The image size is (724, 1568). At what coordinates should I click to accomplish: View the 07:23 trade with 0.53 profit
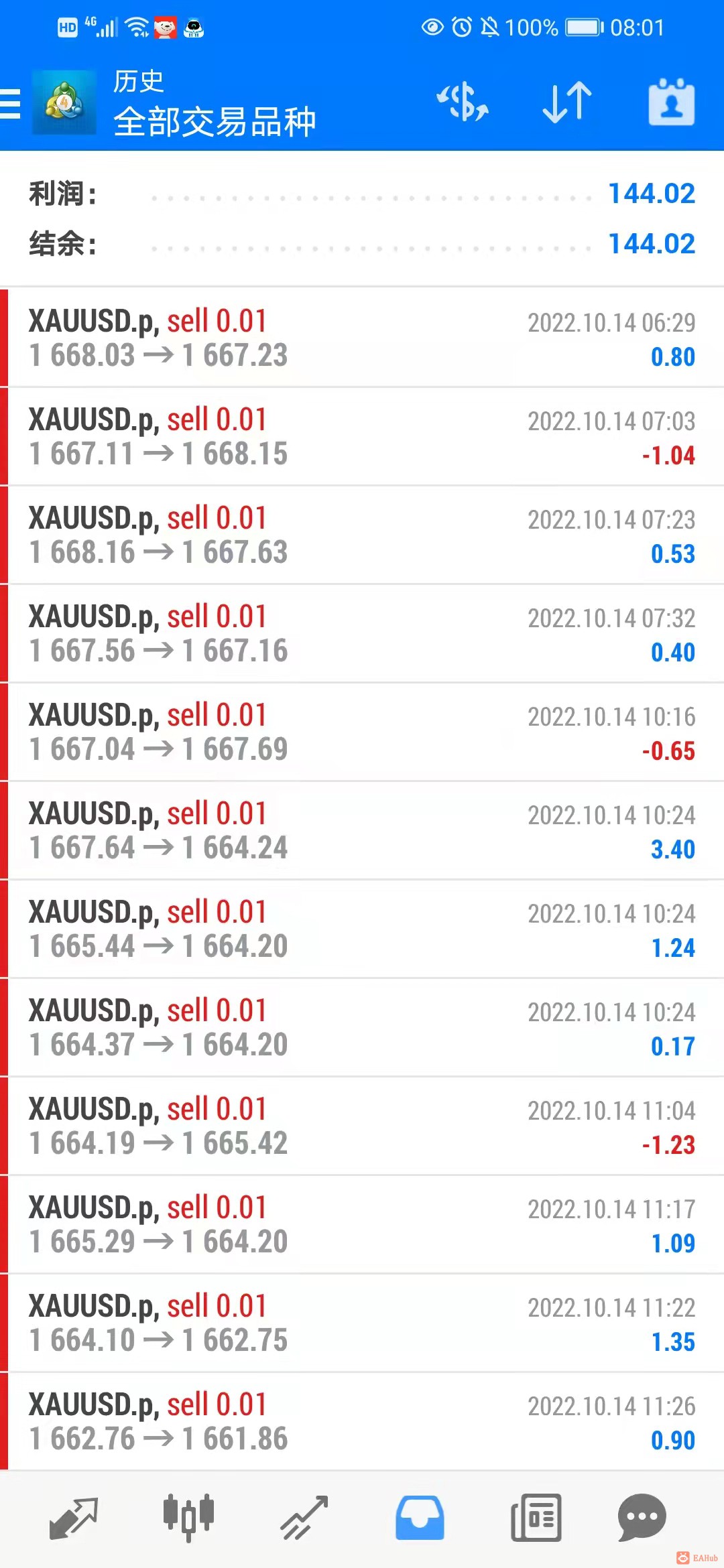[x=362, y=535]
